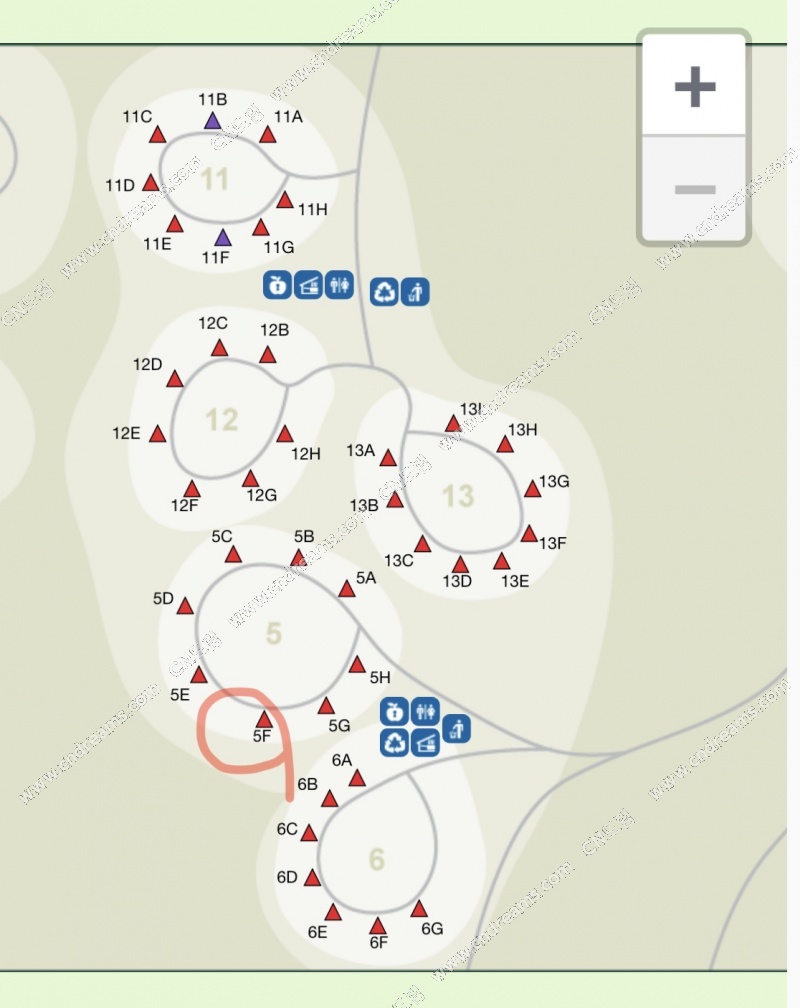The width and height of the screenshot is (800, 1008).
Task: Select purple campsite marker 11F
Action: point(223,238)
